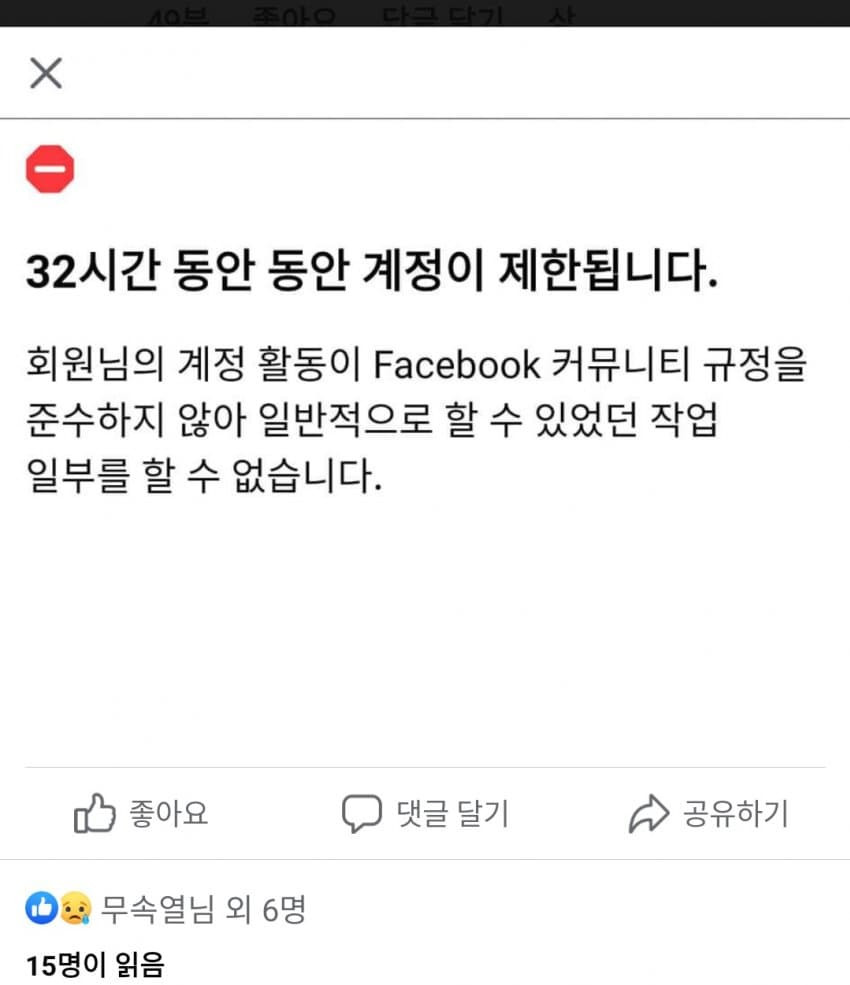Share the post via 공유하기
850x985 pixels.
(x=708, y=814)
